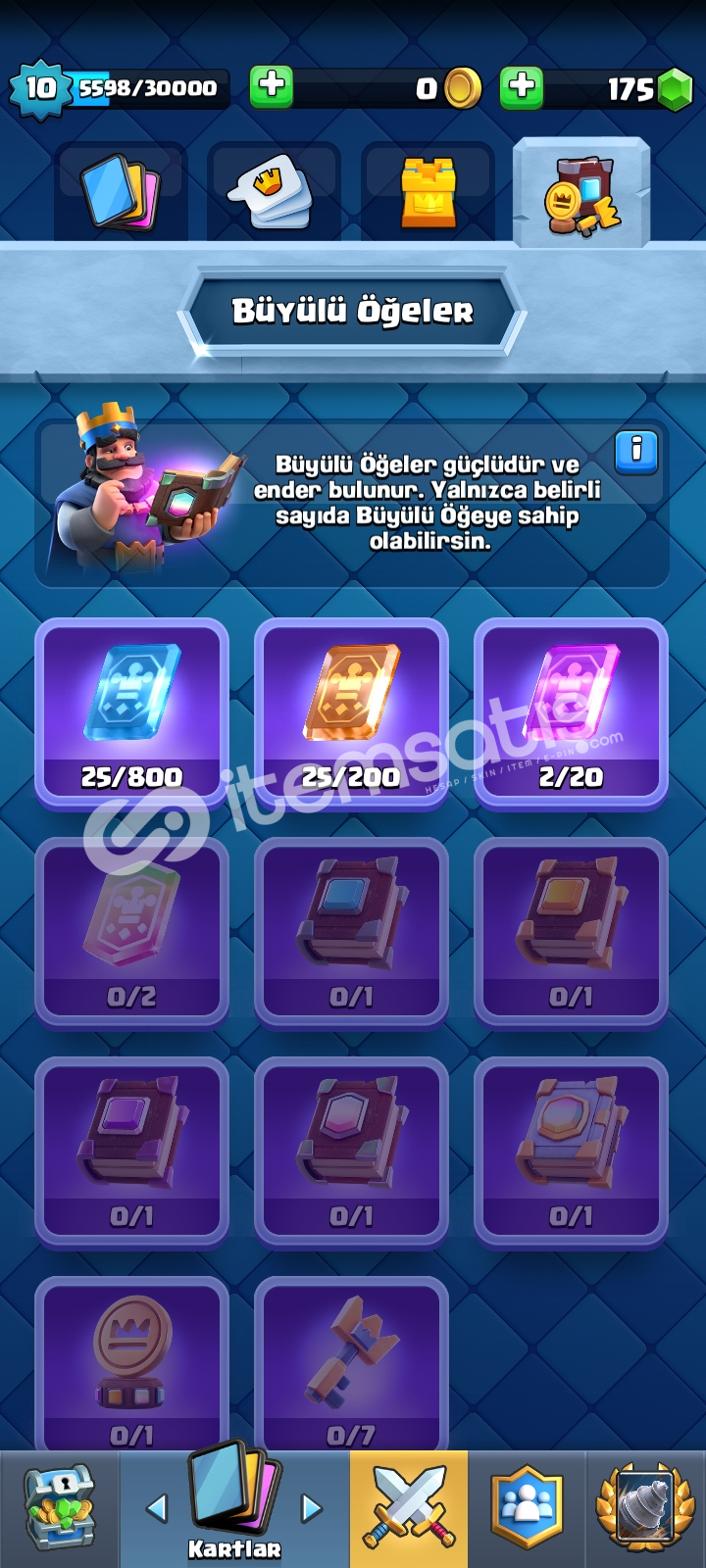Open the orange-gem book of cards
The height and width of the screenshot is (1568, 706).
point(571,933)
